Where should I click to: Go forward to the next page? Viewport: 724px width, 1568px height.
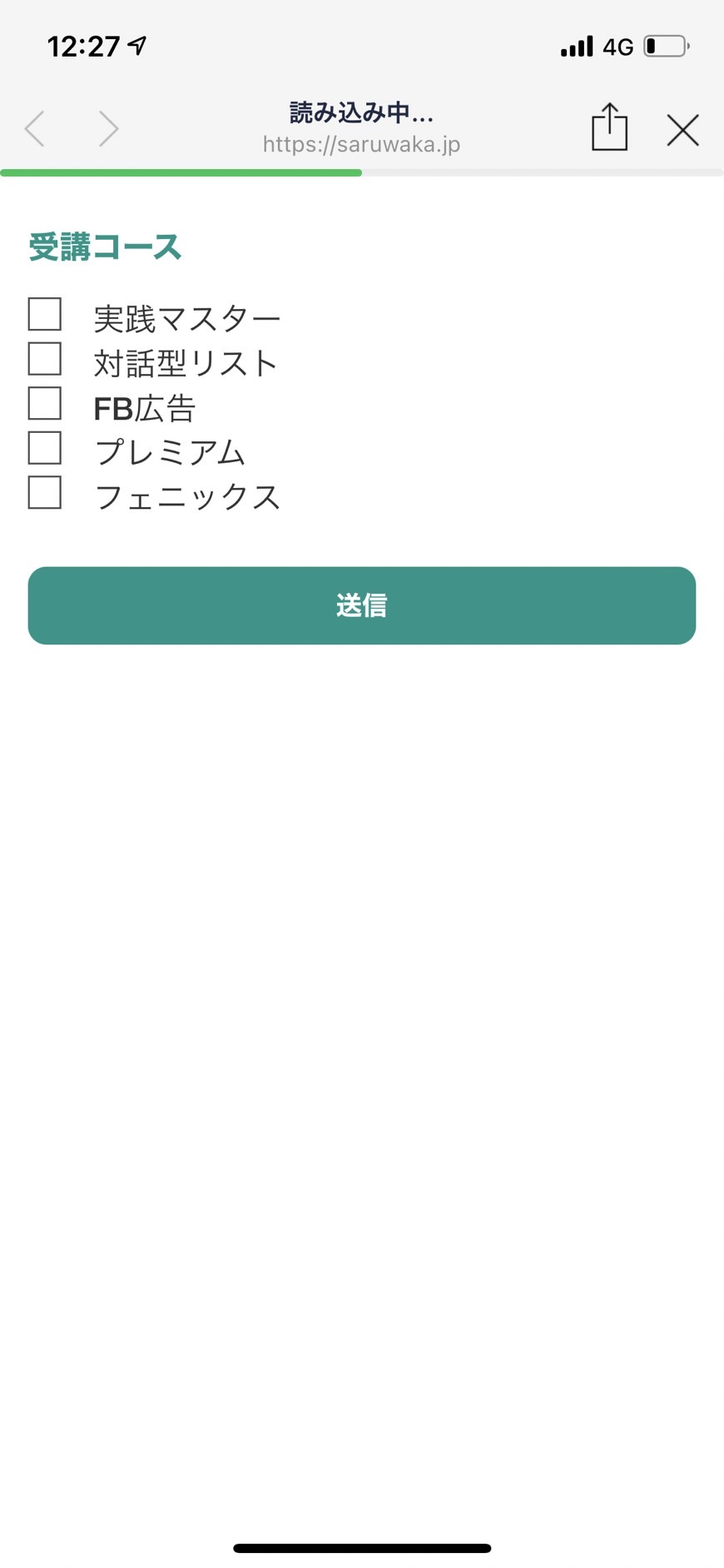(x=108, y=129)
